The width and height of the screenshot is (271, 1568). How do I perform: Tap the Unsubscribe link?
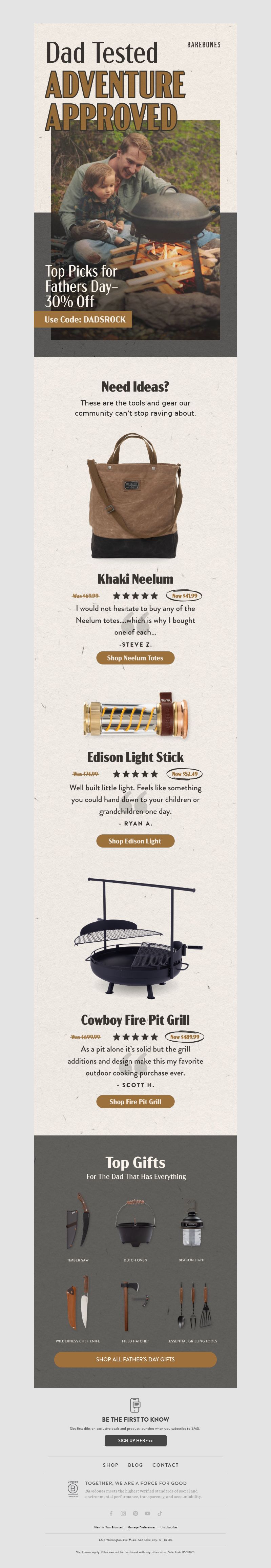169,1527
